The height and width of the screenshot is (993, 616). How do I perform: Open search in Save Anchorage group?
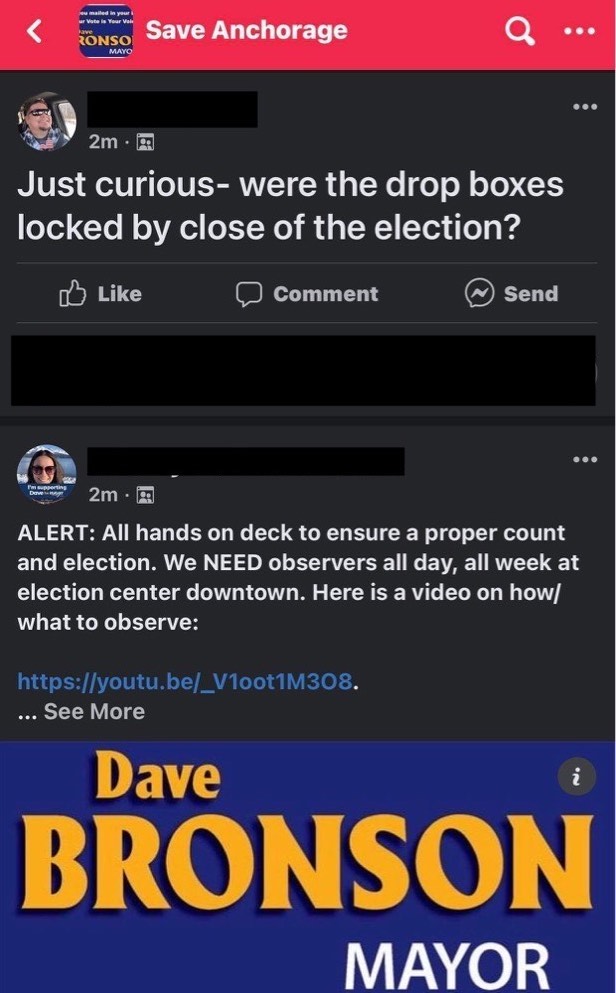point(521,32)
